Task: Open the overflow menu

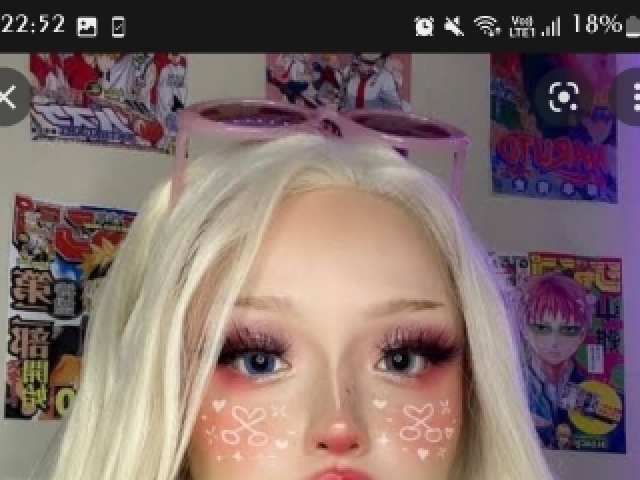Action: pos(633,97)
